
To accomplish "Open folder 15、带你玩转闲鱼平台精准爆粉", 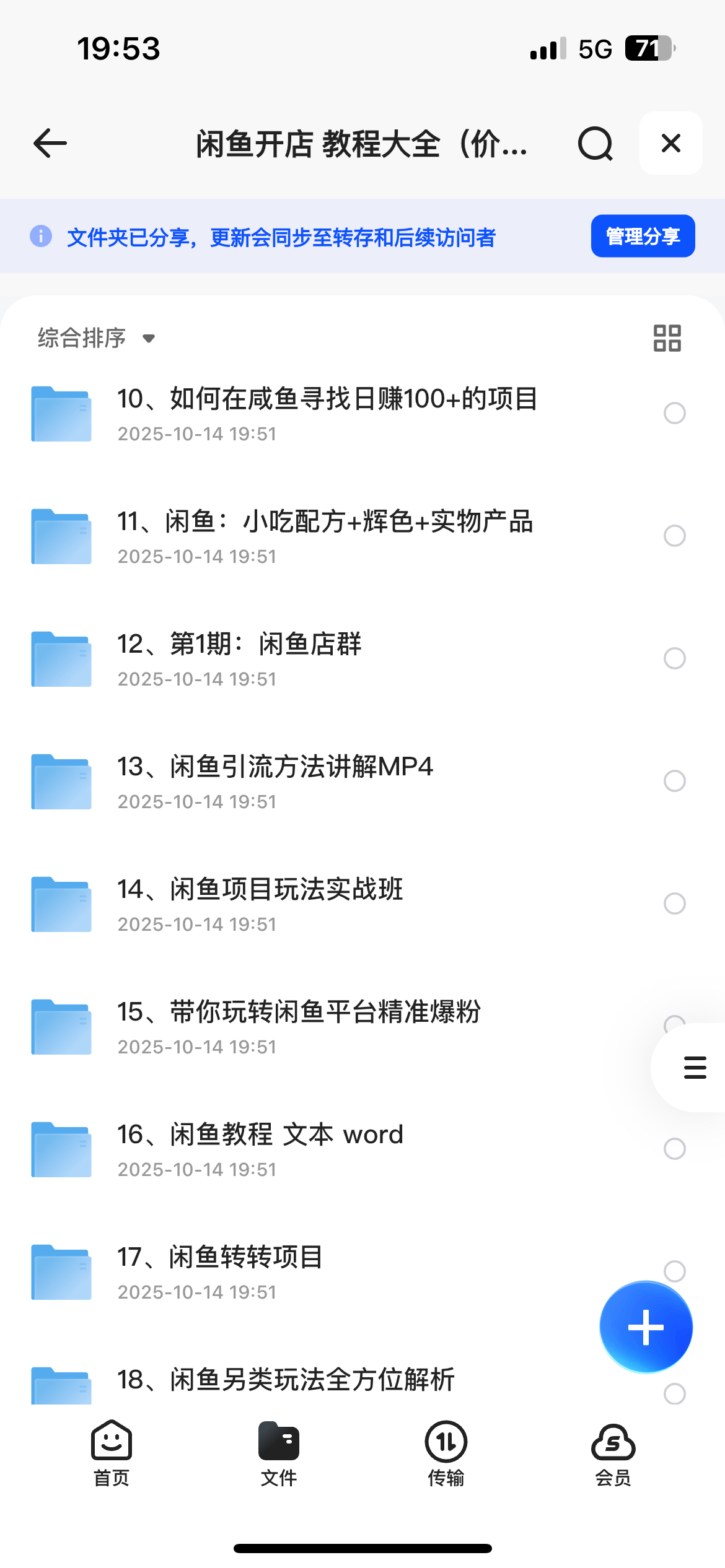I will click(x=298, y=1027).
